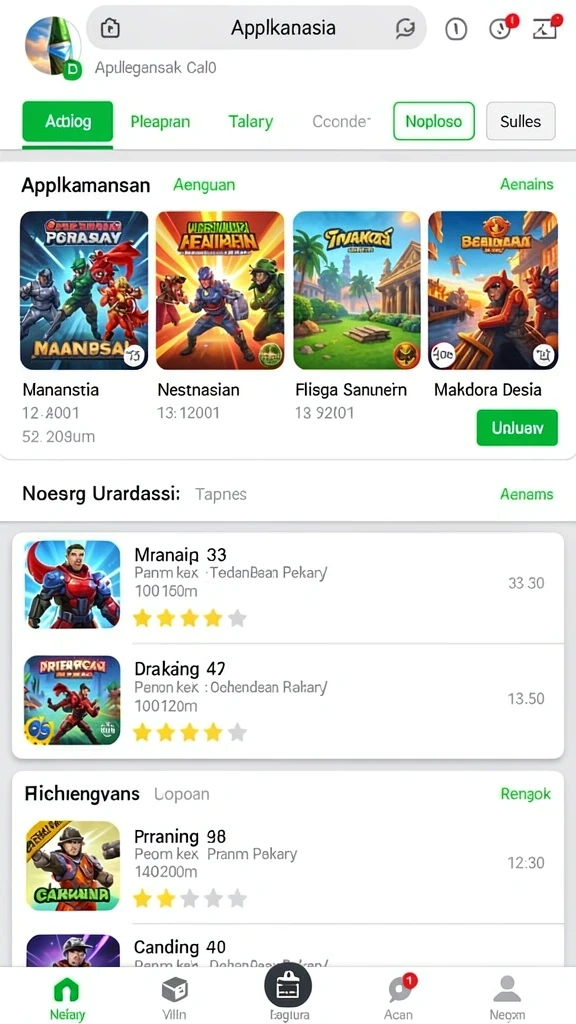Switch to the Pleapran tab
576x1024 pixels.
click(160, 121)
